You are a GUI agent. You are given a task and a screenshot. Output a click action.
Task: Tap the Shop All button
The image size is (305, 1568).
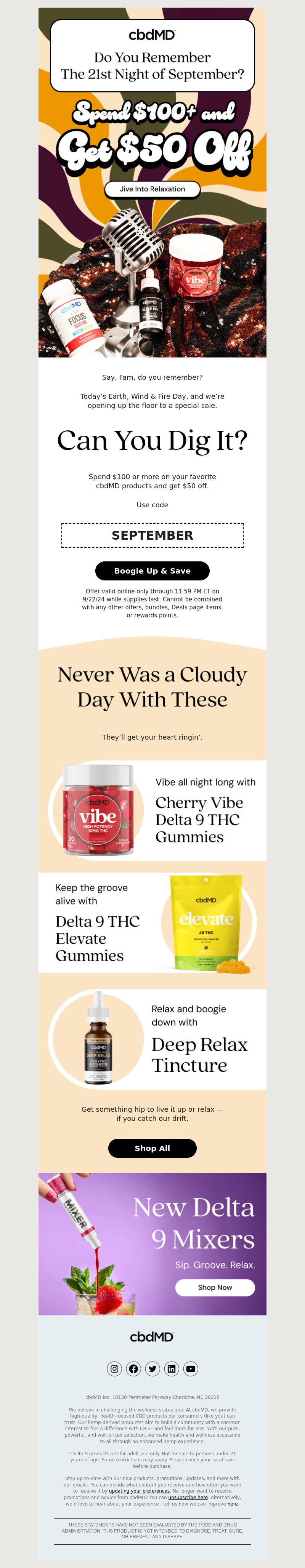[152, 1148]
